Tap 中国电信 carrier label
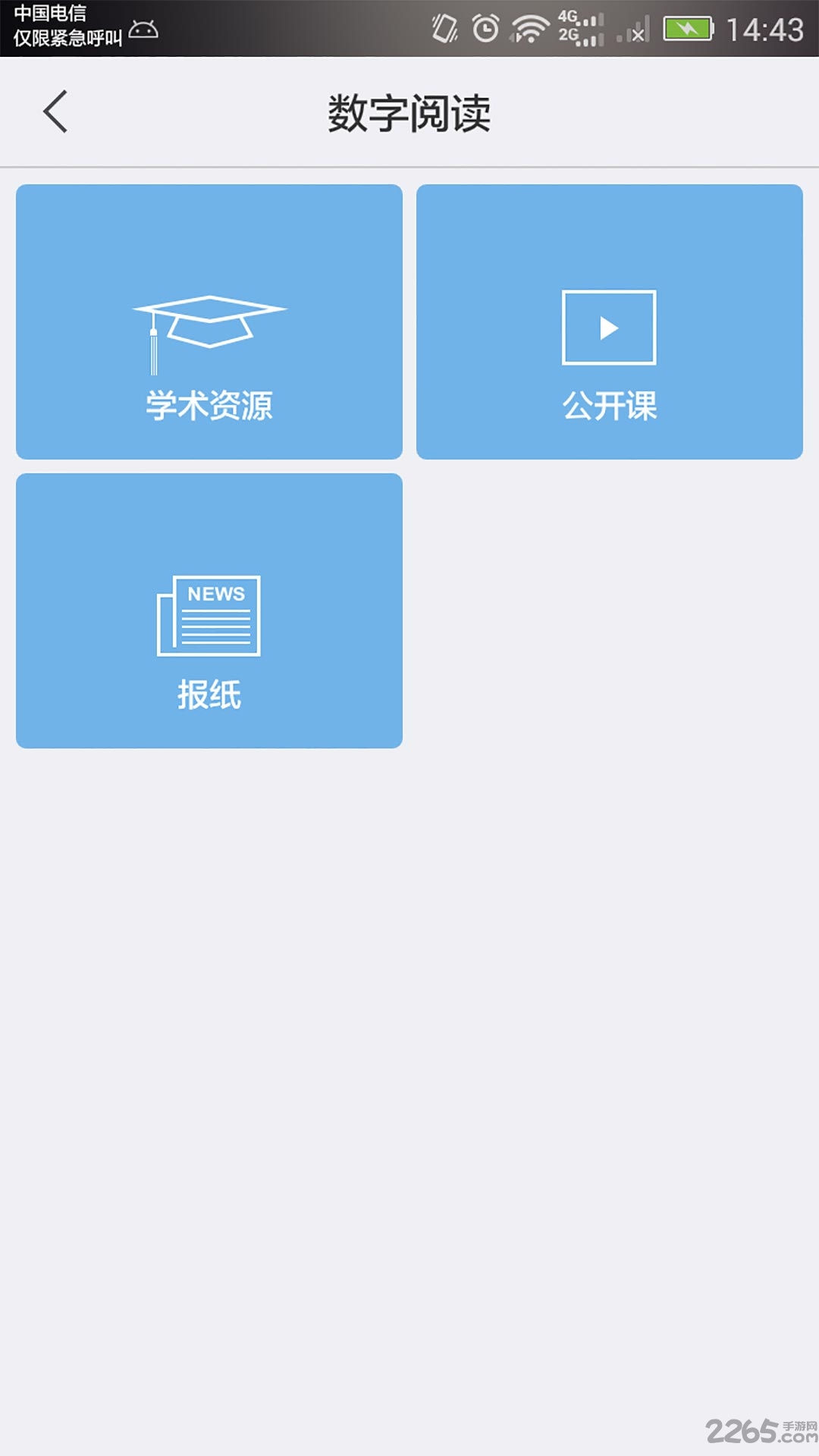This screenshot has width=819, height=1456. click(53, 12)
